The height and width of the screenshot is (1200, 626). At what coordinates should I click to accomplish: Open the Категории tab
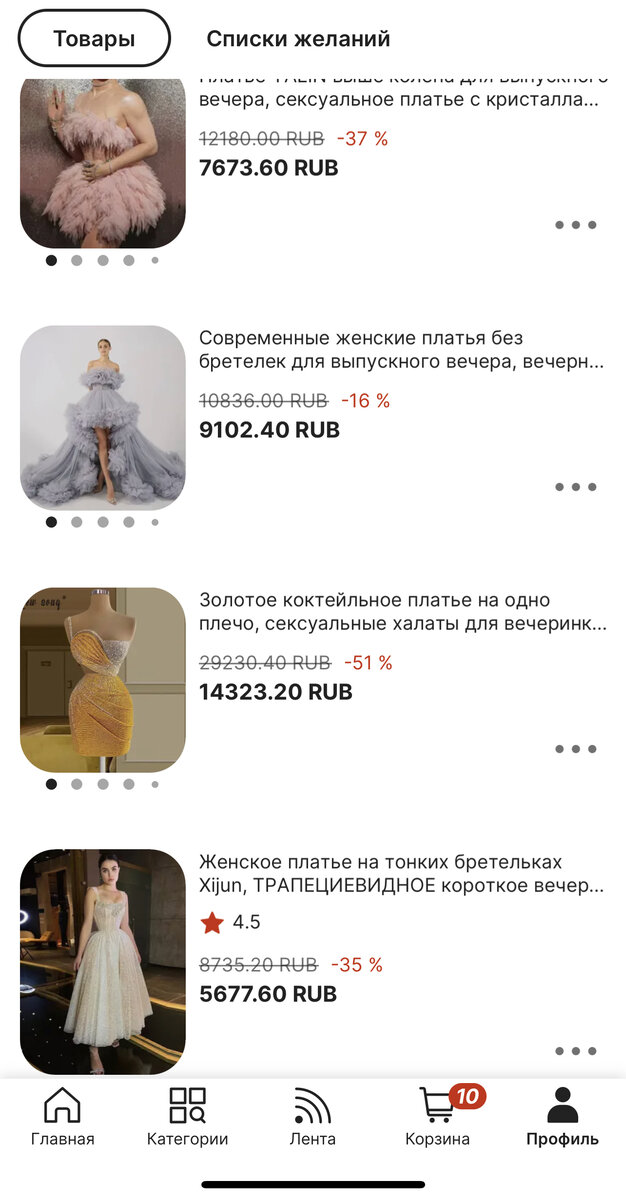[187, 1117]
